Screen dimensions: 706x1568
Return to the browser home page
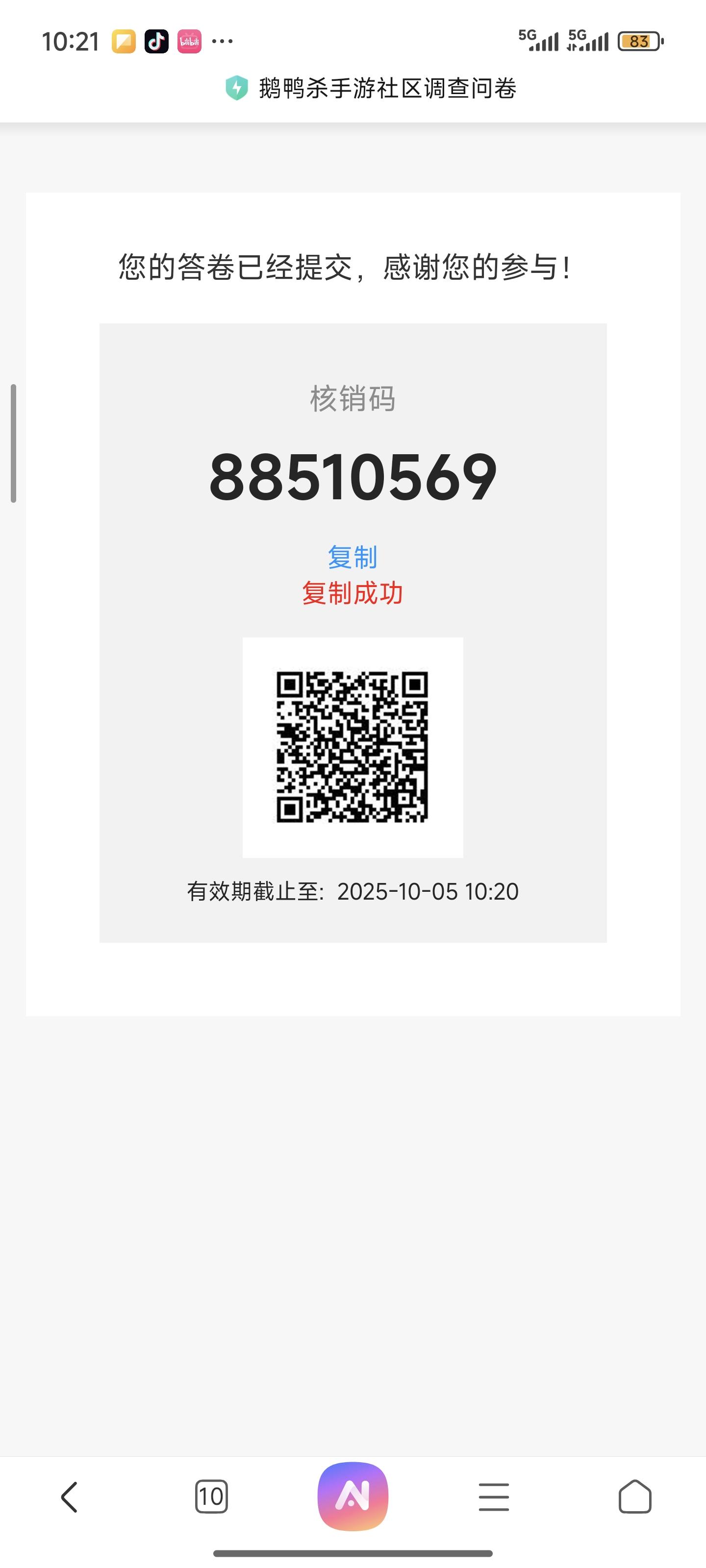(x=635, y=1497)
